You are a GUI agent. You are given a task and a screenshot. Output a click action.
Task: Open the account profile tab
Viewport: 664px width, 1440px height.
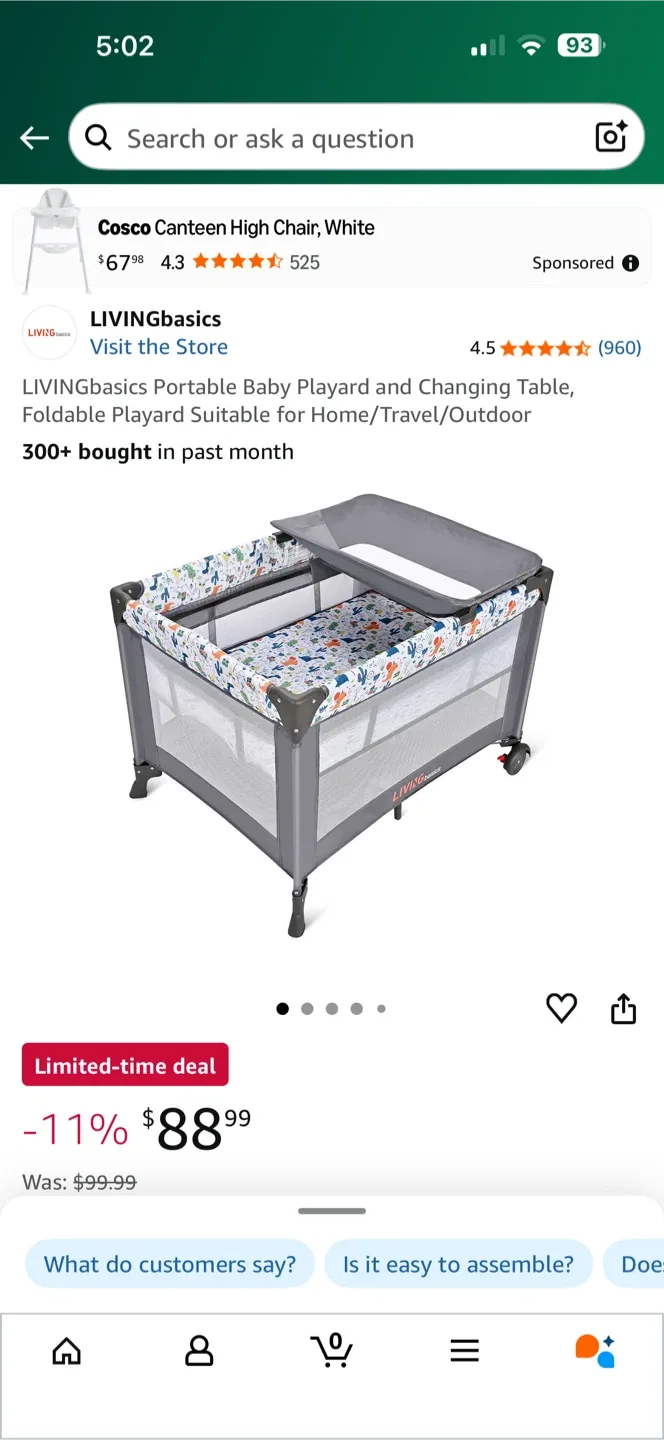pyautogui.click(x=199, y=1351)
